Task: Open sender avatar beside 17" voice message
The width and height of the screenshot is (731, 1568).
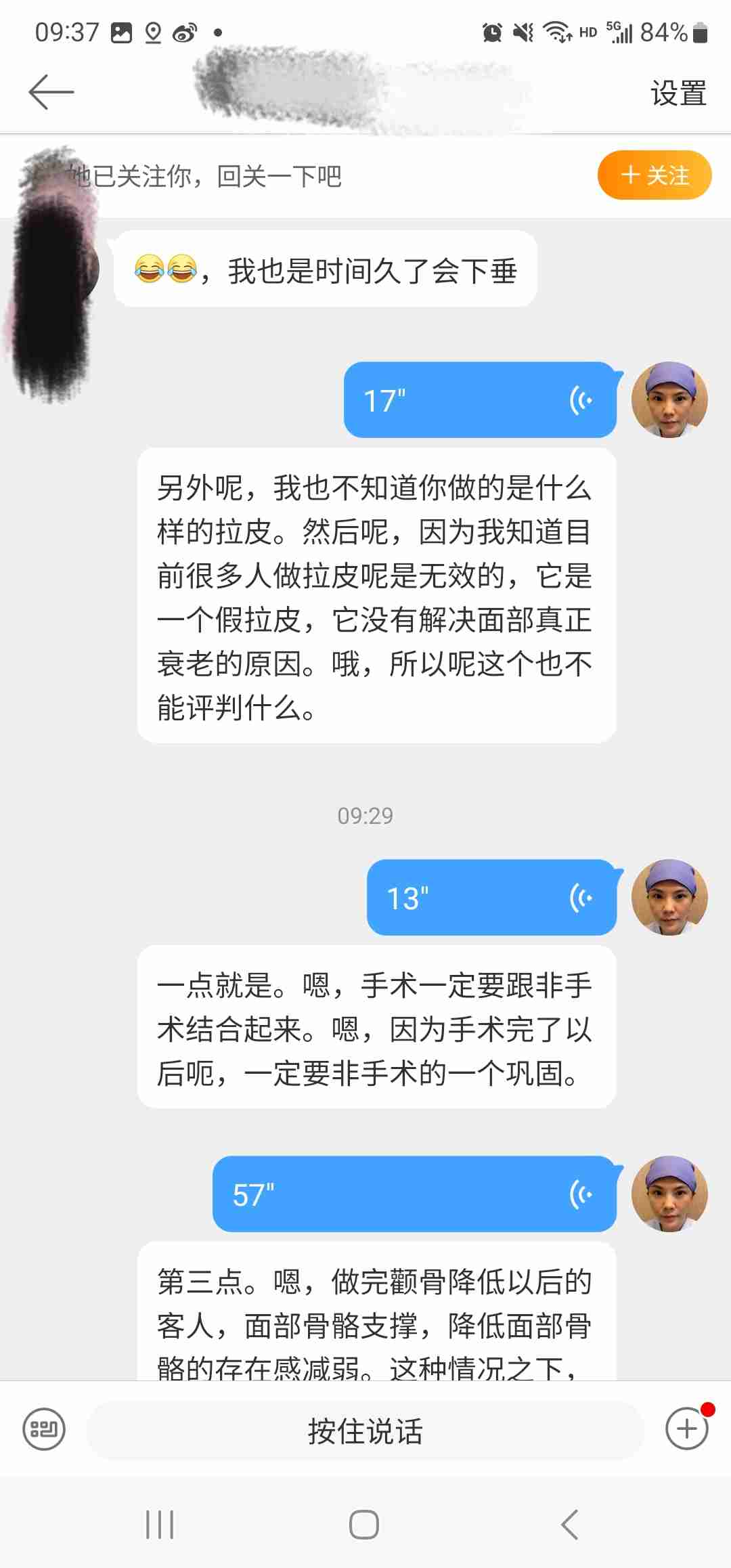Action: (669, 399)
